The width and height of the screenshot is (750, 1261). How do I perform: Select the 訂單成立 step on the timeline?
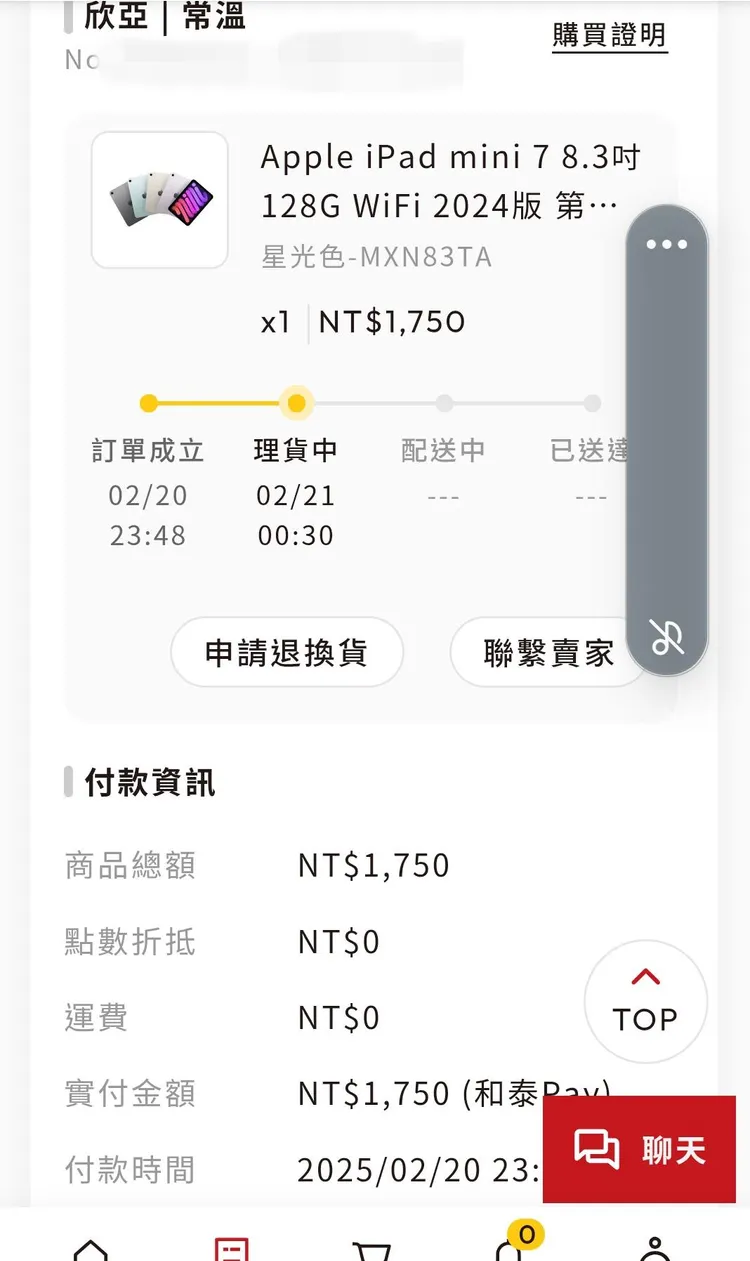(149, 403)
